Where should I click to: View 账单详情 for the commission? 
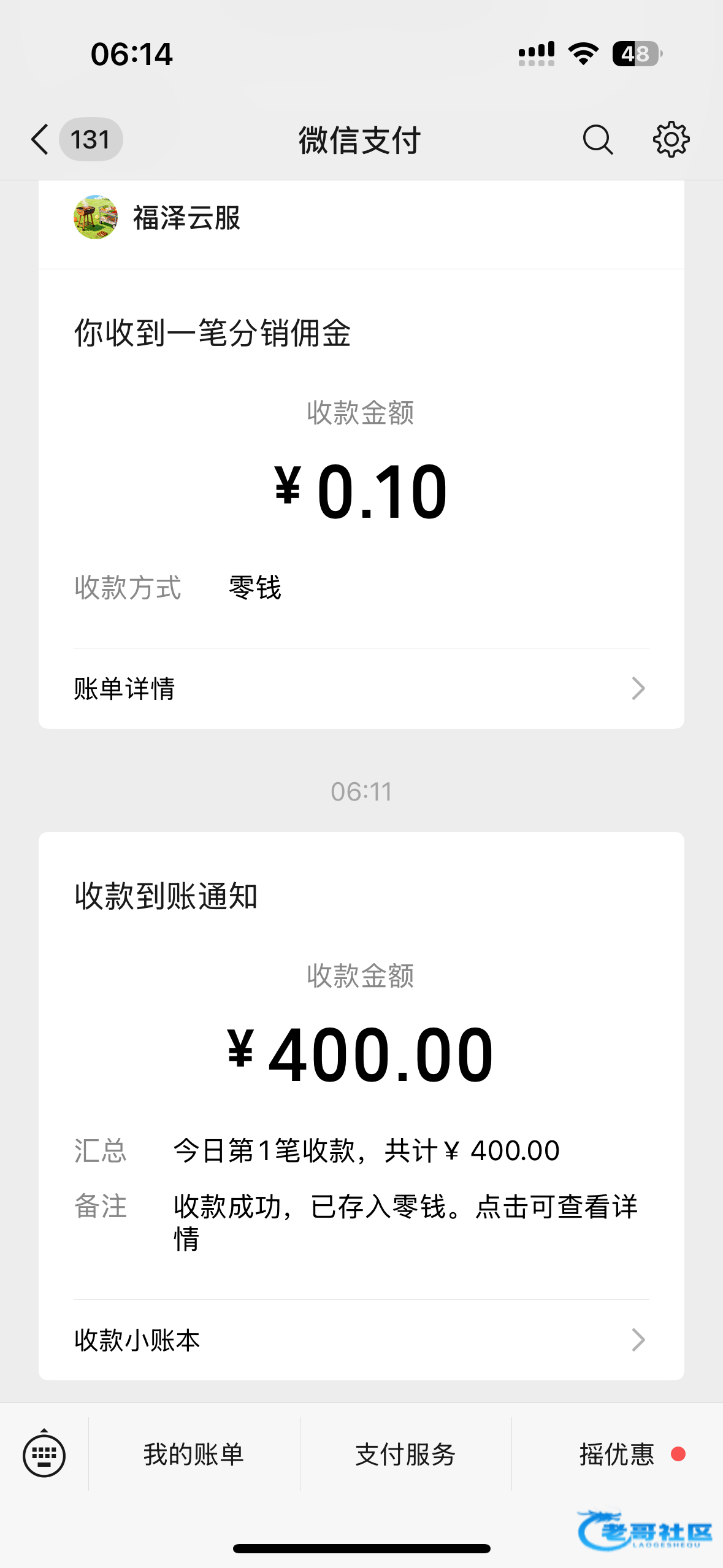[x=361, y=688]
